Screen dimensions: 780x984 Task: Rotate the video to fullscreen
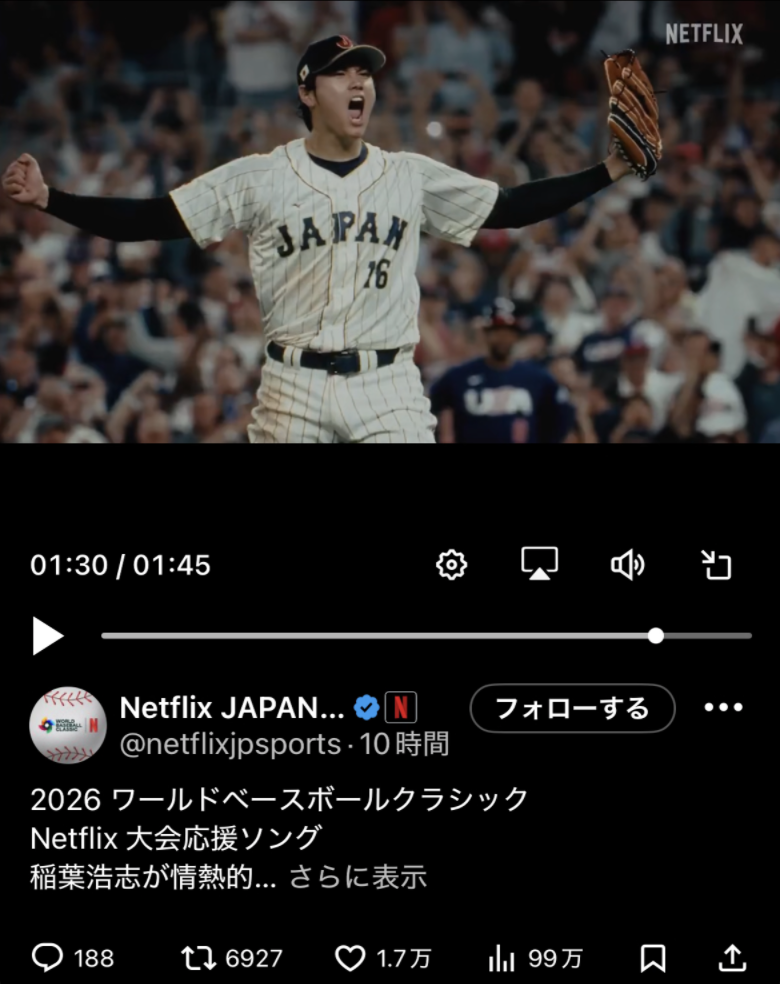pos(716,565)
